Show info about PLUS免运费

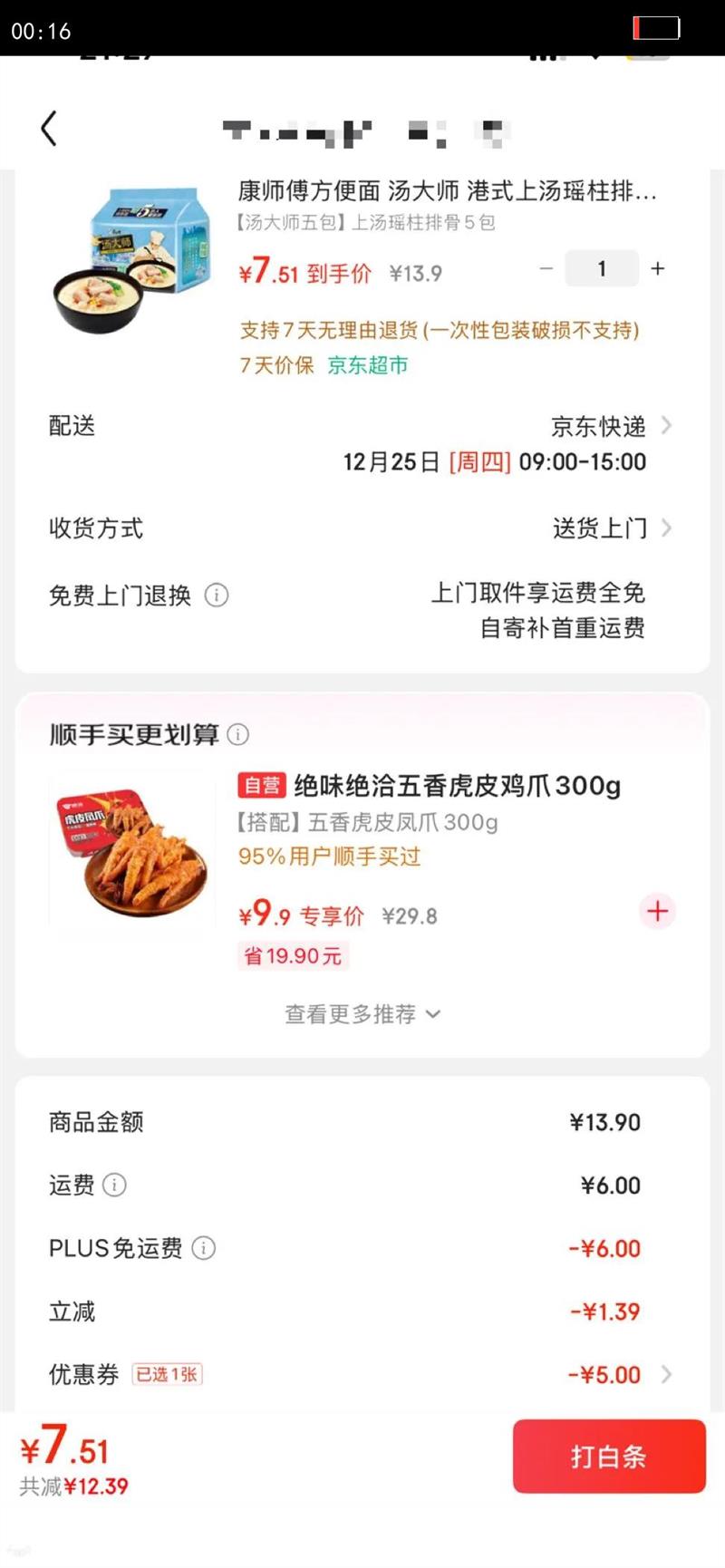tap(204, 1248)
